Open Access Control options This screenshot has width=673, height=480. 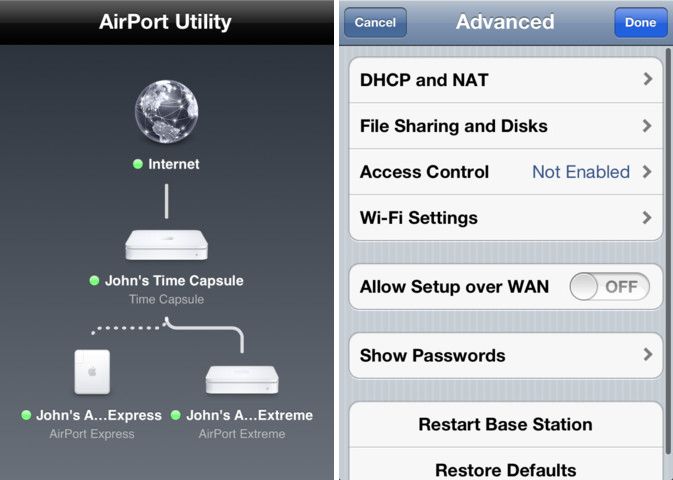click(x=505, y=172)
